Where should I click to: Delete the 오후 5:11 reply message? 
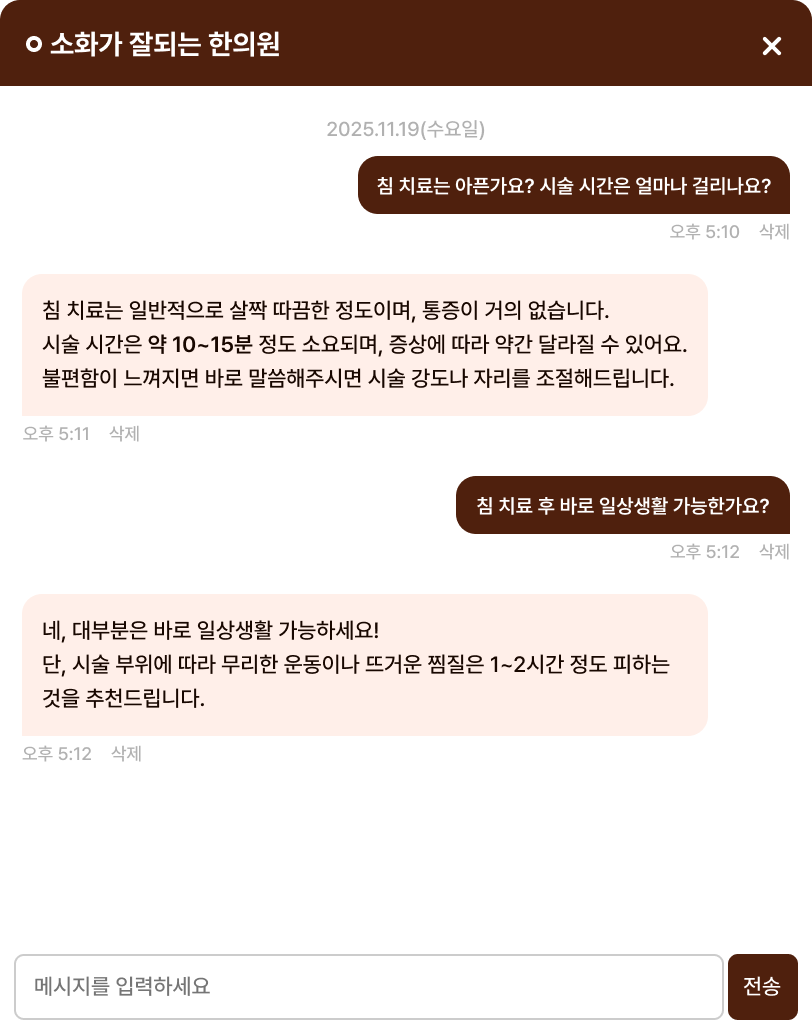[124, 434]
